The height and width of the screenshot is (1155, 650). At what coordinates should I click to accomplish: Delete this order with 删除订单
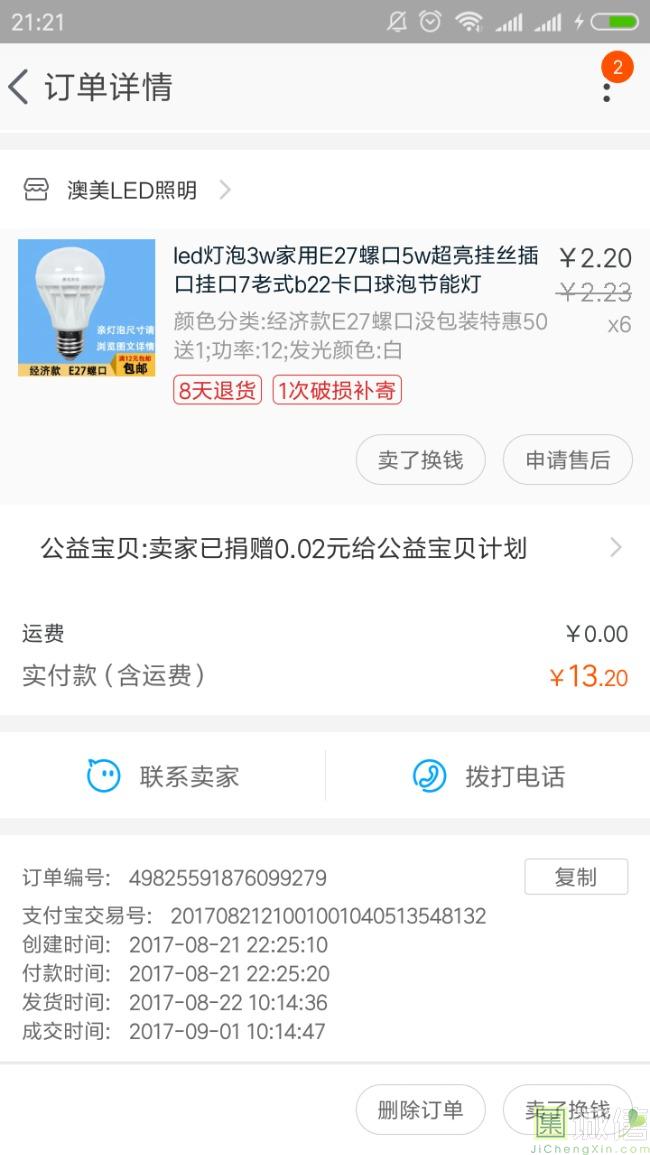(420, 1109)
